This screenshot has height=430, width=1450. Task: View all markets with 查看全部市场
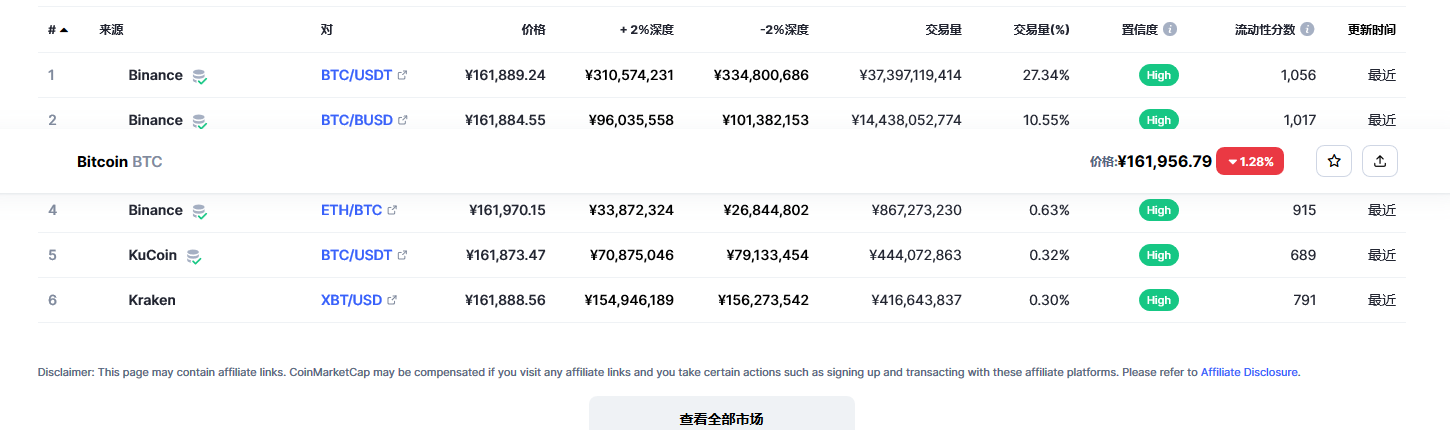click(721, 418)
